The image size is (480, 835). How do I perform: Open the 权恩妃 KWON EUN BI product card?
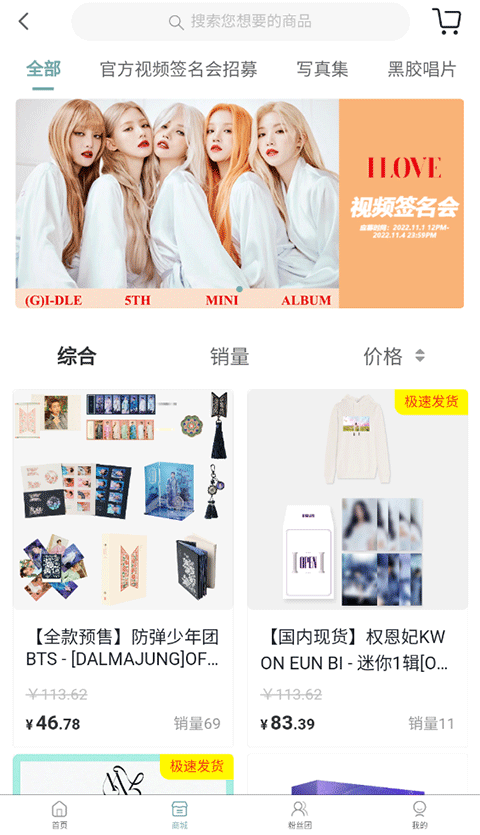pyautogui.click(x=357, y=568)
